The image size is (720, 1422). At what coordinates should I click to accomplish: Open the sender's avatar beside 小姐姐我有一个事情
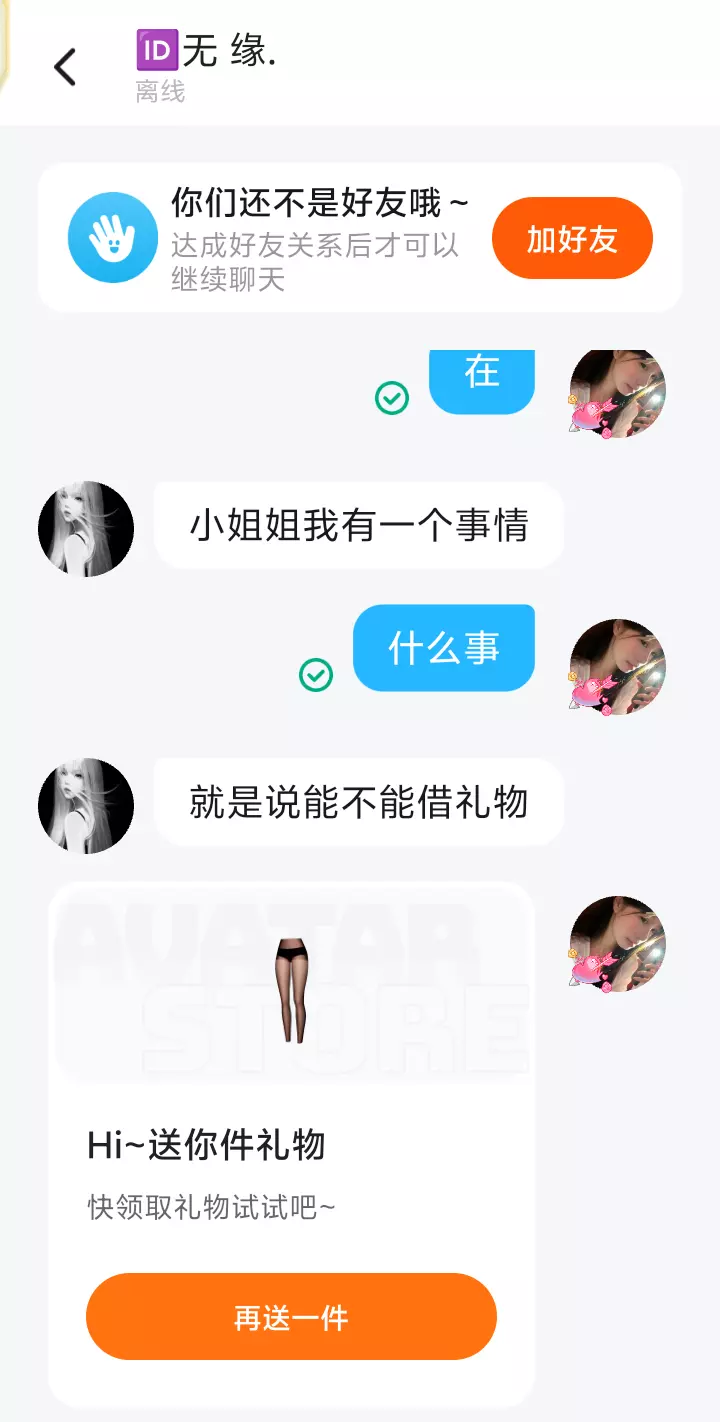coord(86,528)
